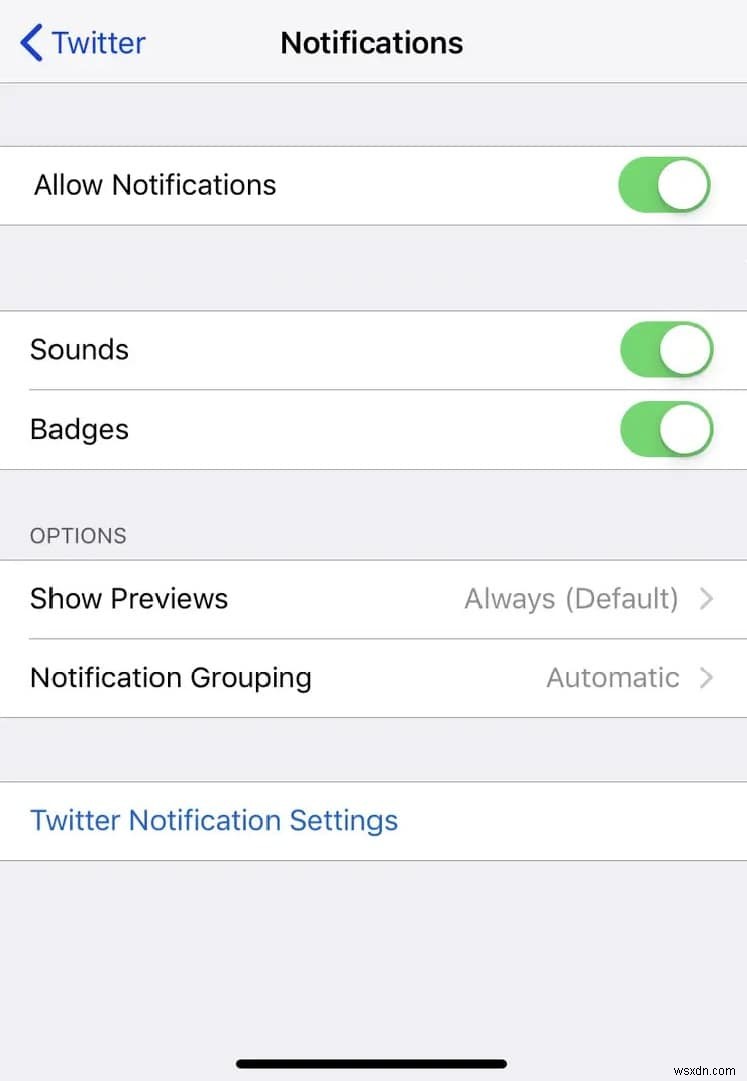Tap the Notifications screen title
747x1081 pixels.
371,43
